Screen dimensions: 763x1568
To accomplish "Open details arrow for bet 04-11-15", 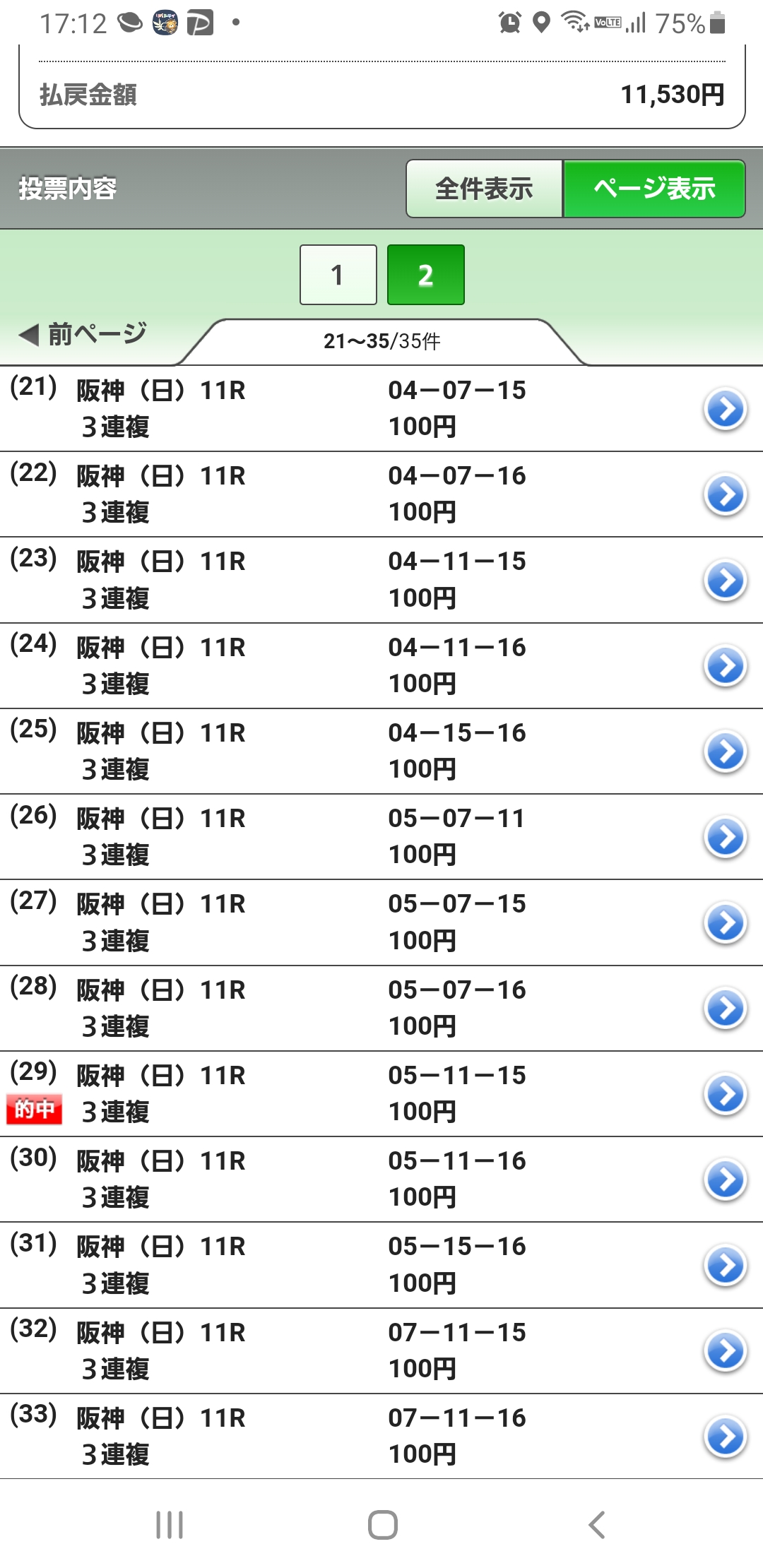I will (726, 581).
